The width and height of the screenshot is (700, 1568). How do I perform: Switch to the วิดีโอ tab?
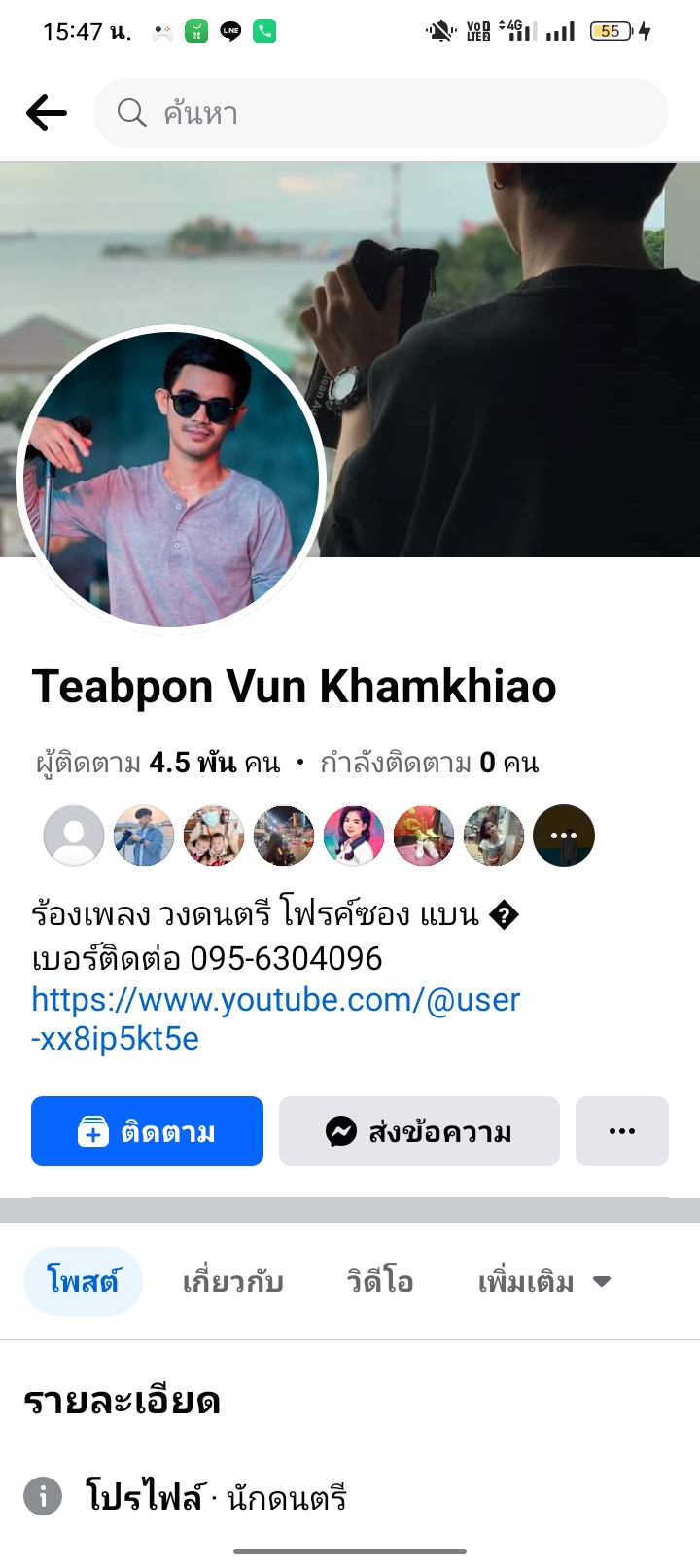point(380,1281)
